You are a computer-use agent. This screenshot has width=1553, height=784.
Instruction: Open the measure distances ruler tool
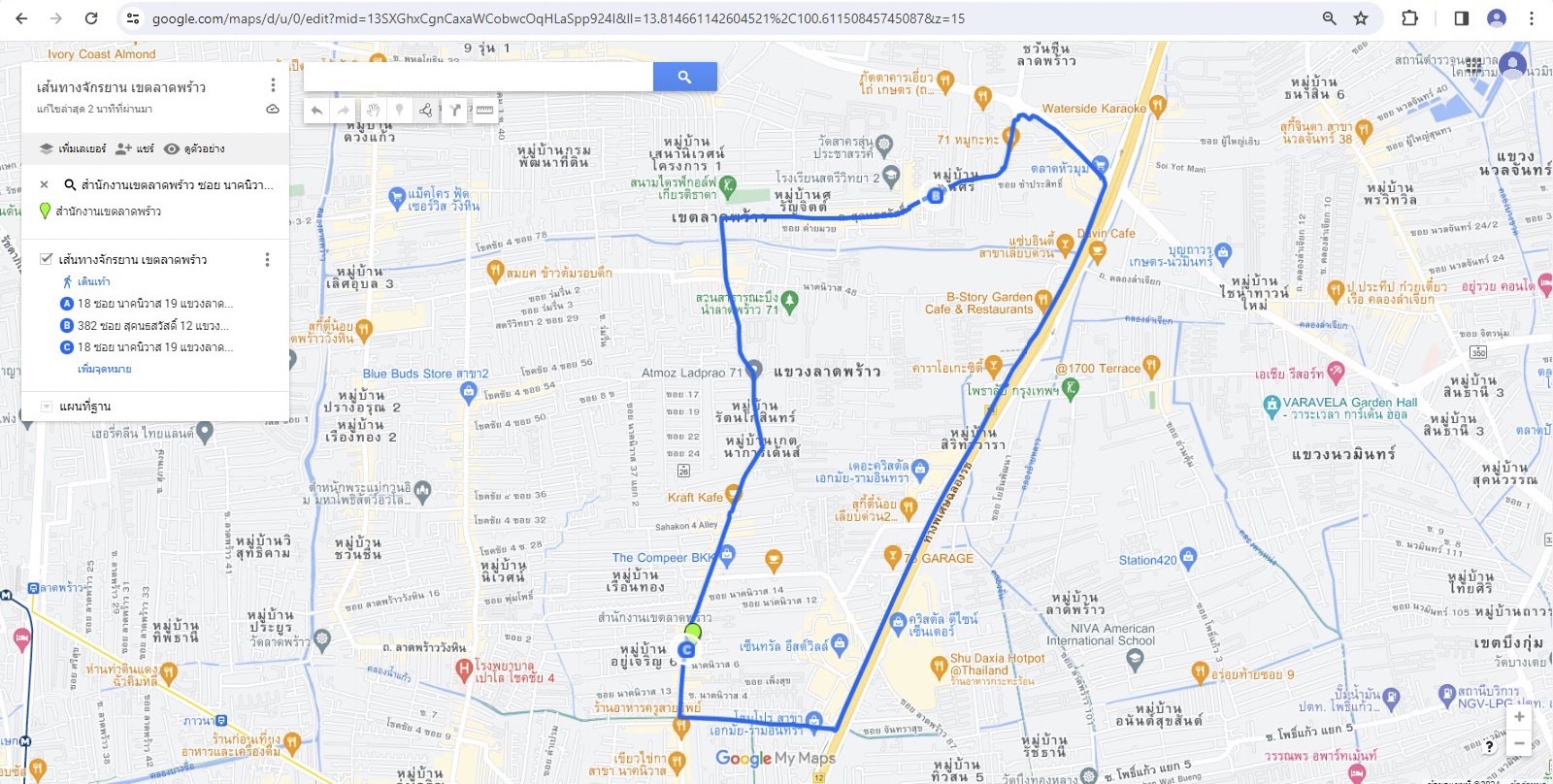[484, 111]
